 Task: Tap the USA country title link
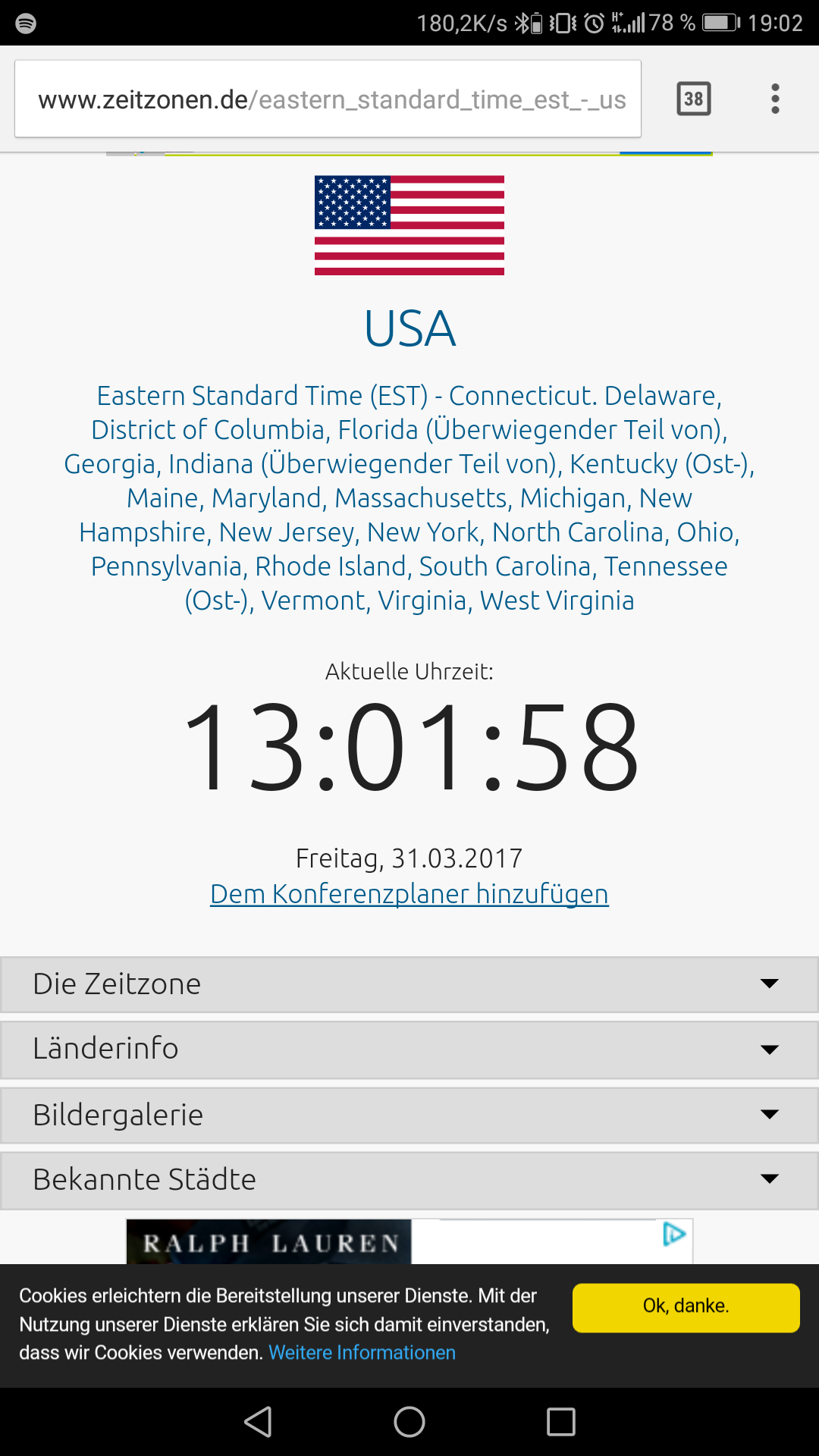[x=409, y=328]
